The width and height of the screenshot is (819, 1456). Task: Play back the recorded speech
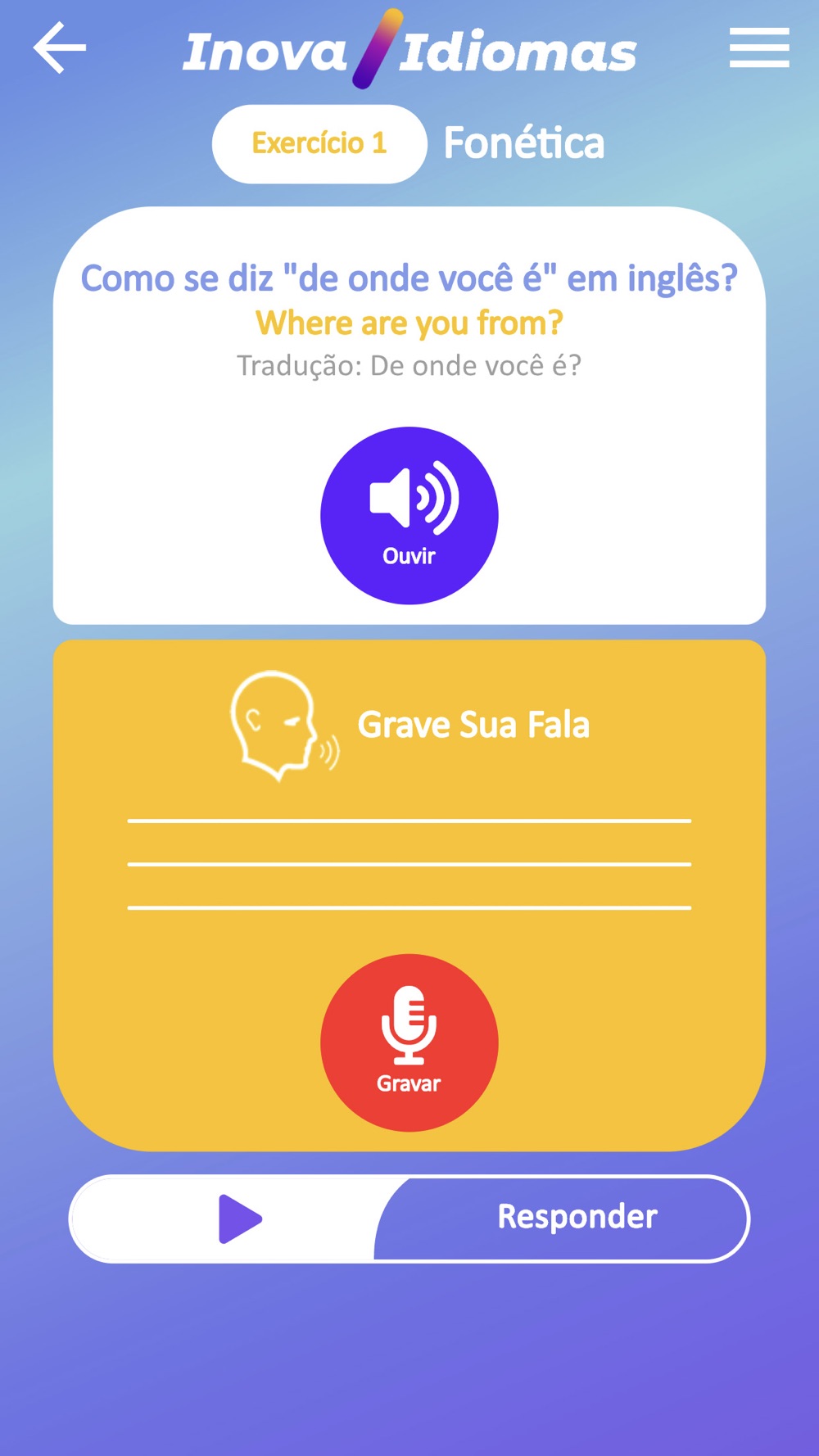tap(240, 1219)
